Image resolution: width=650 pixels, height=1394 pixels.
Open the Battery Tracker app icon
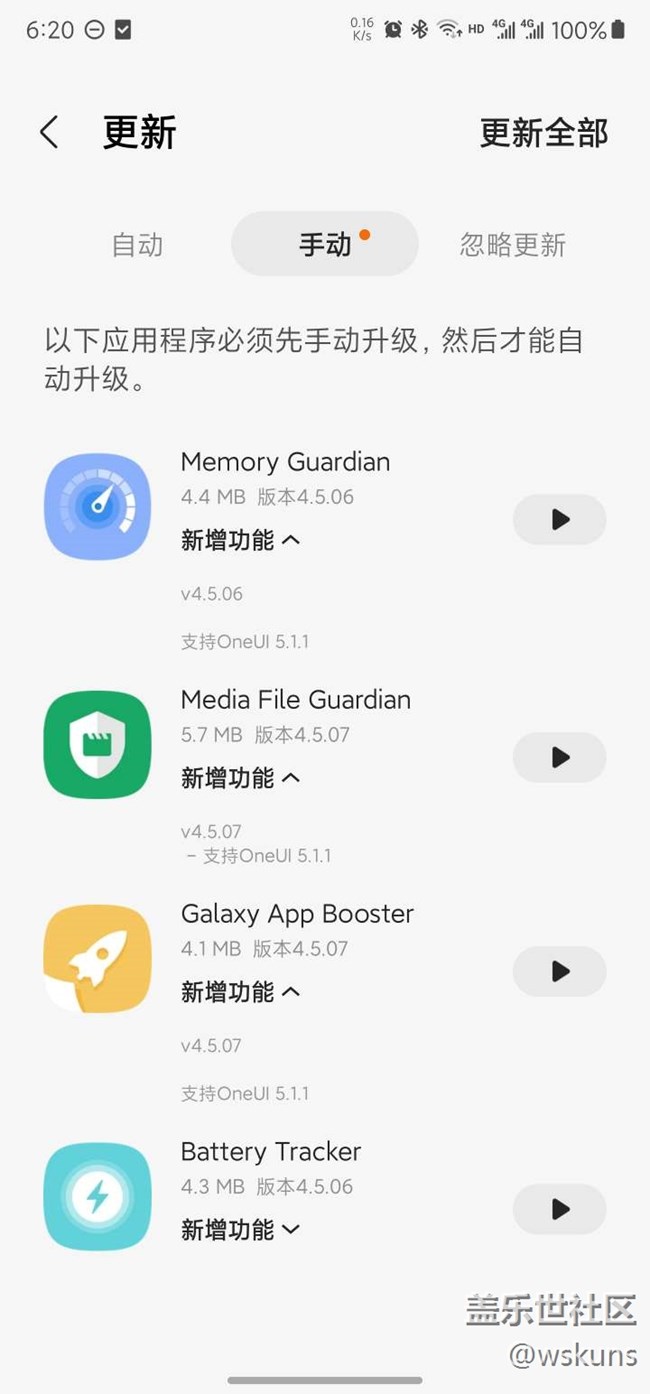coord(97,1196)
